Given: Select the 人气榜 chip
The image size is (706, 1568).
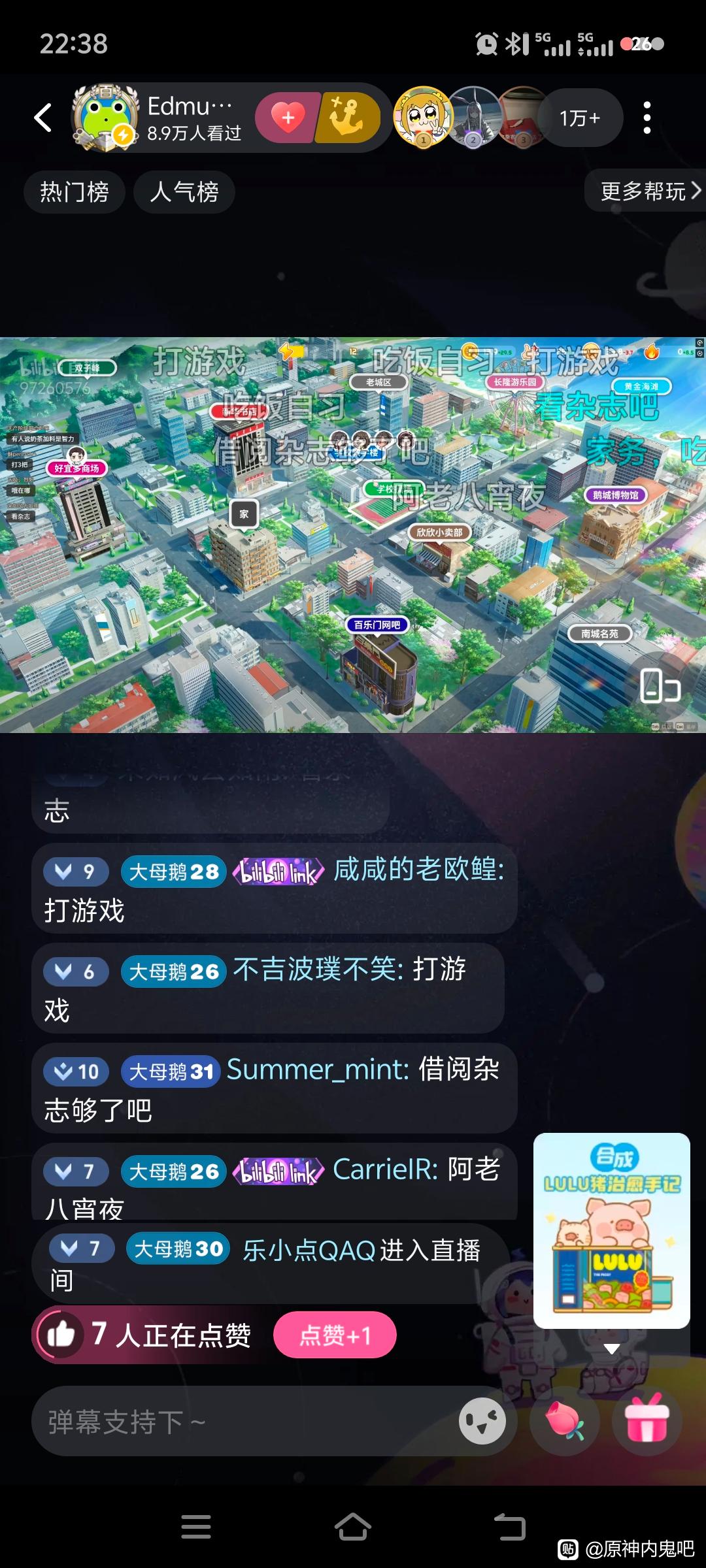Looking at the screenshot, I should [x=184, y=192].
